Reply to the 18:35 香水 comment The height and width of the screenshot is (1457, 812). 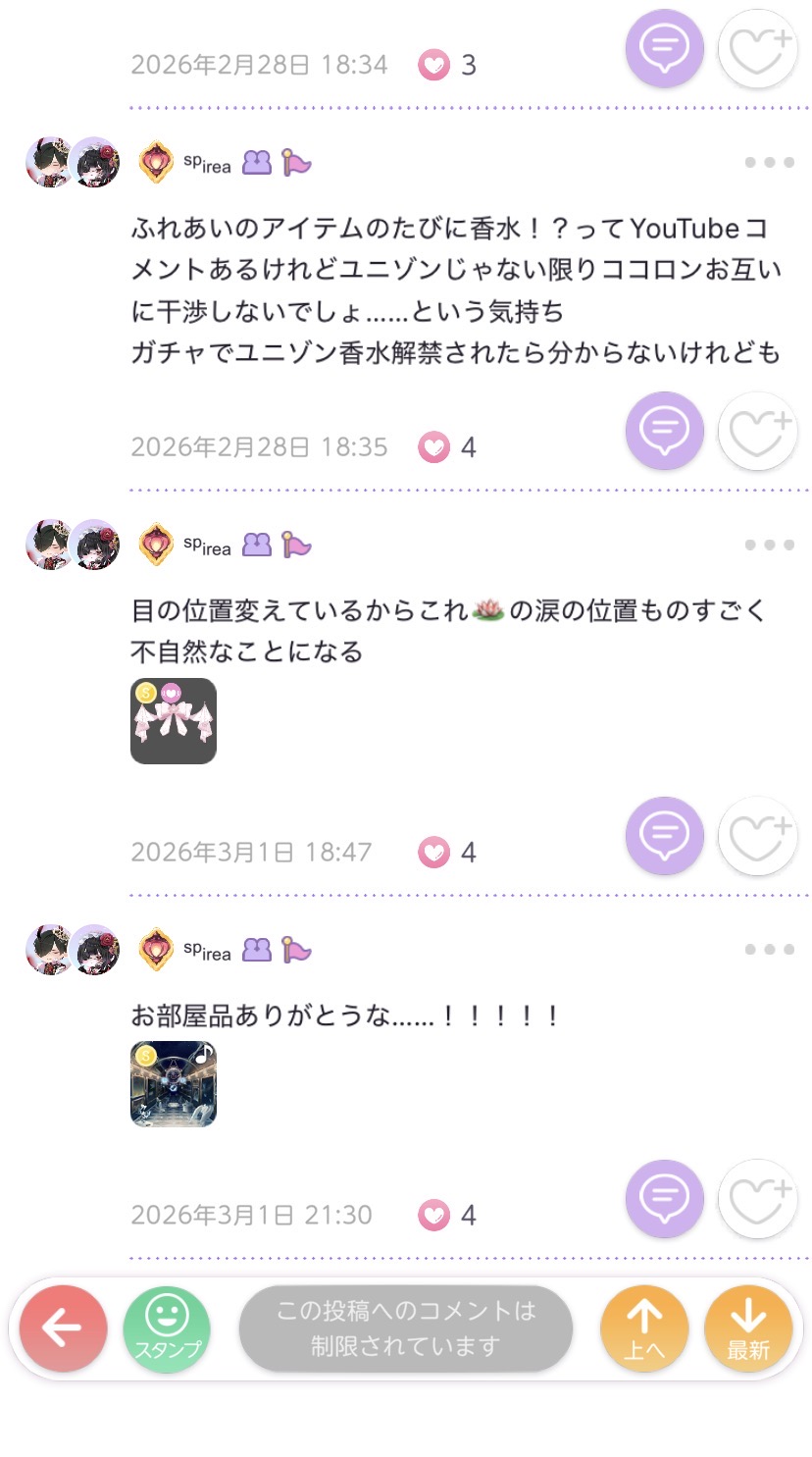(665, 431)
